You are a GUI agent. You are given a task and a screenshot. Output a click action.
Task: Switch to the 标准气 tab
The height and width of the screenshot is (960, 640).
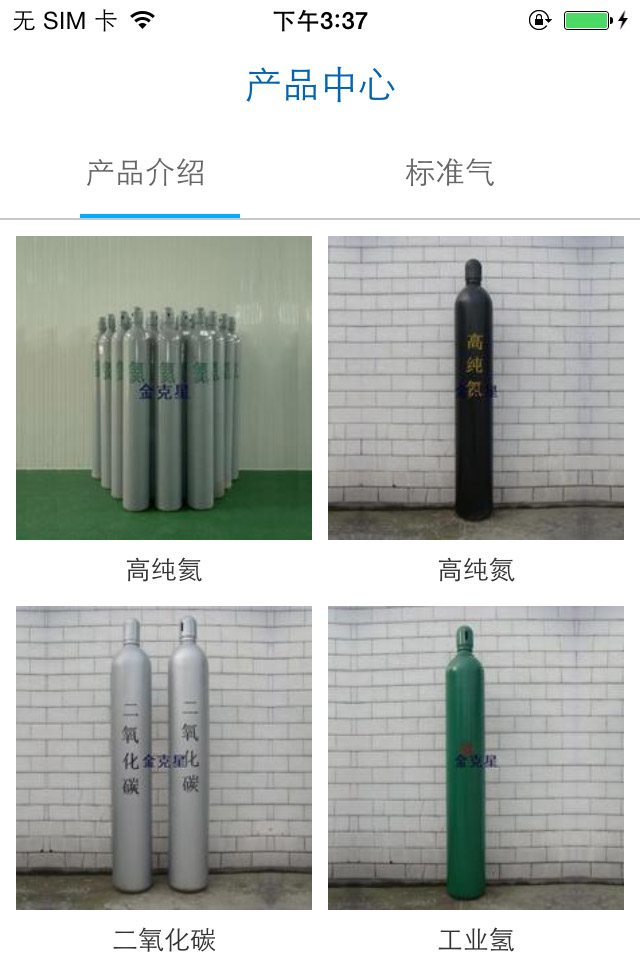[449, 173]
